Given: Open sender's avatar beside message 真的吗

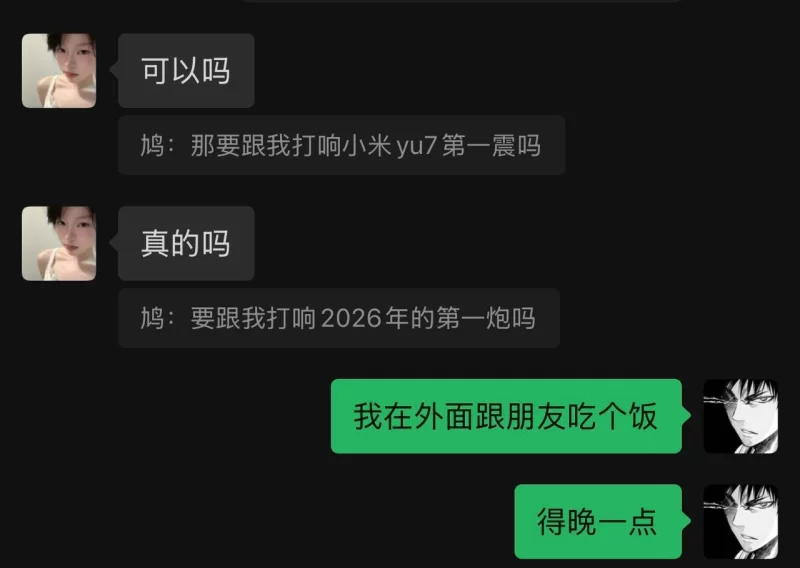Looking at the screenshot, I should [59, 243].
